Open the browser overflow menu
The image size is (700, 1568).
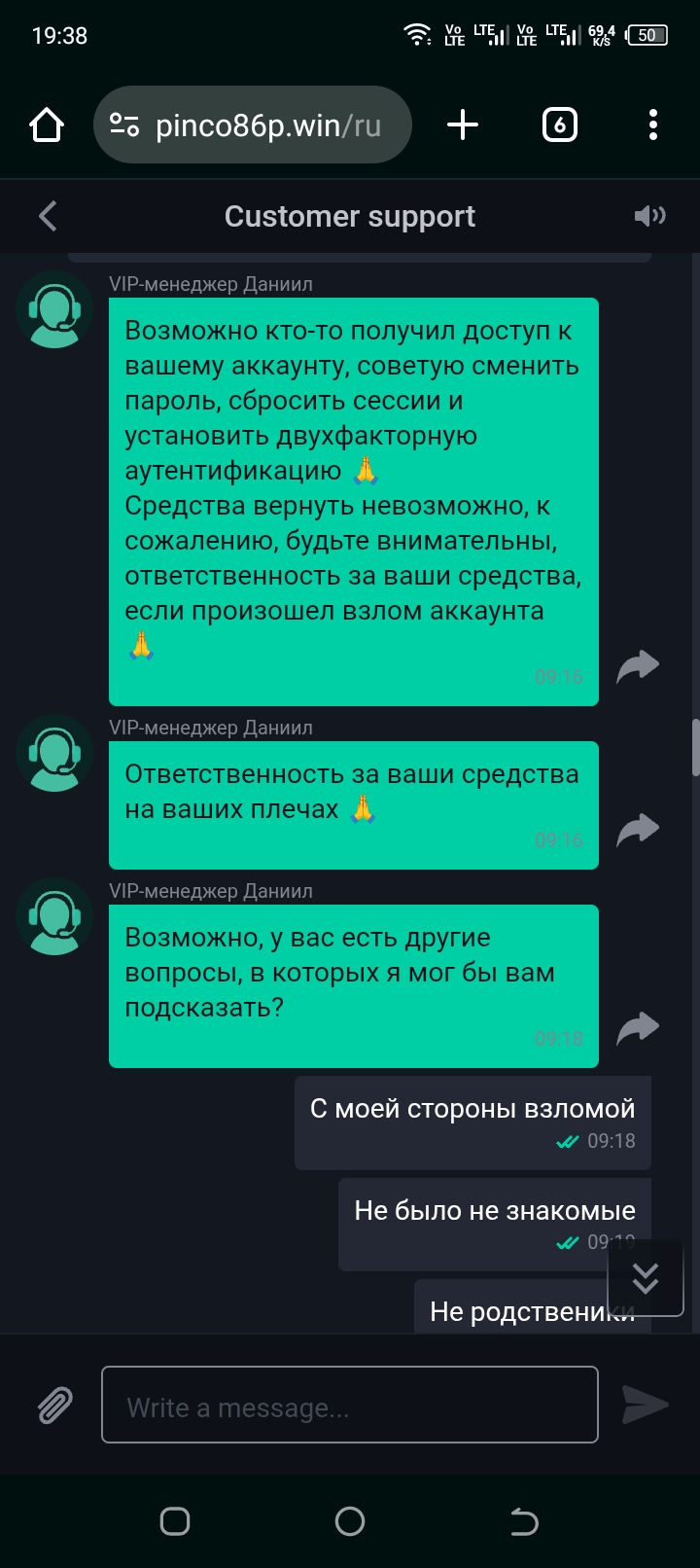click(652, 125)
